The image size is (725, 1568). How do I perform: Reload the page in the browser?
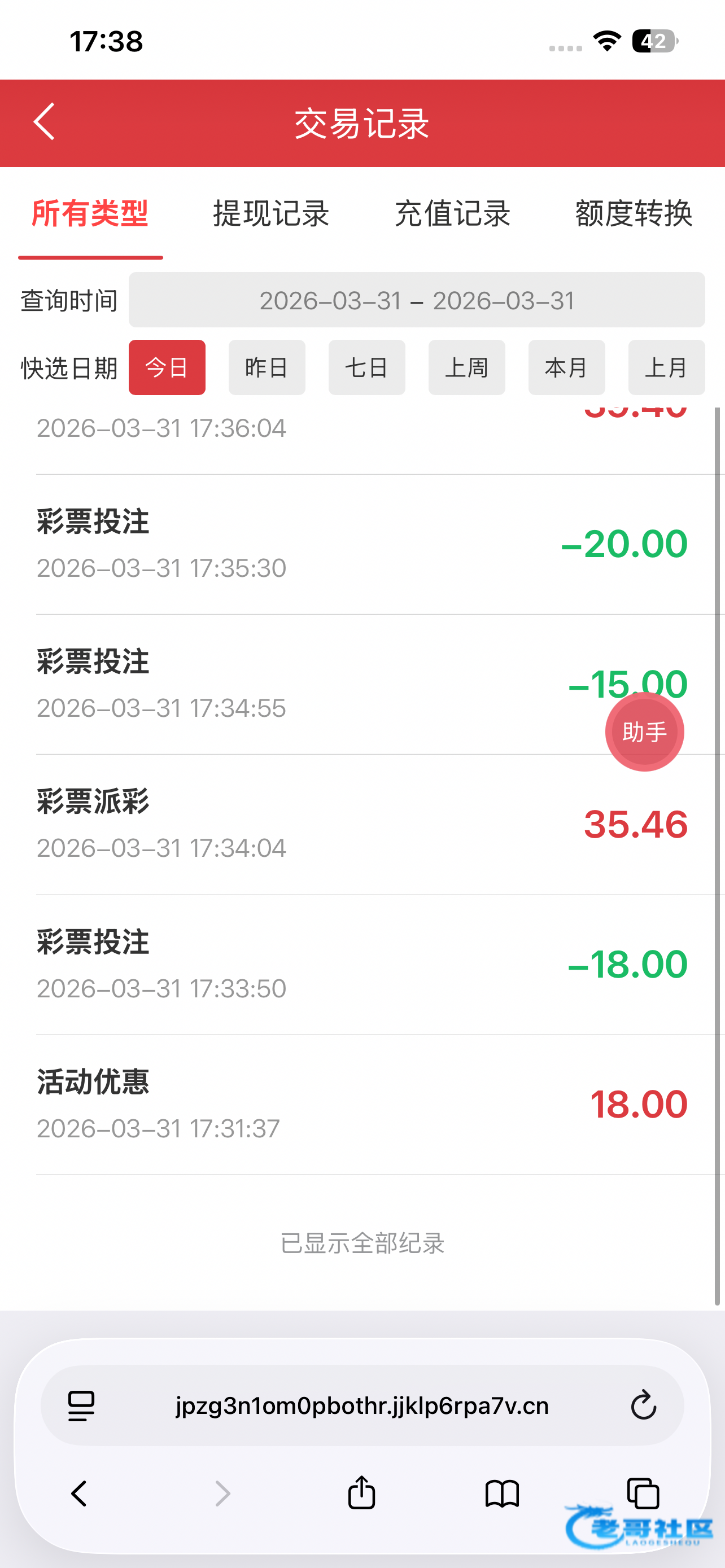(643, 1405)
